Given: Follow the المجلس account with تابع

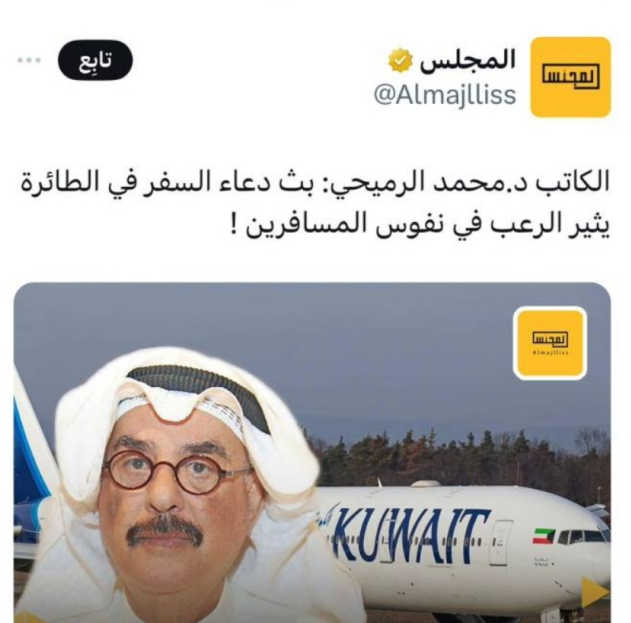Looking at the screenshot, I should click(95, 61).
